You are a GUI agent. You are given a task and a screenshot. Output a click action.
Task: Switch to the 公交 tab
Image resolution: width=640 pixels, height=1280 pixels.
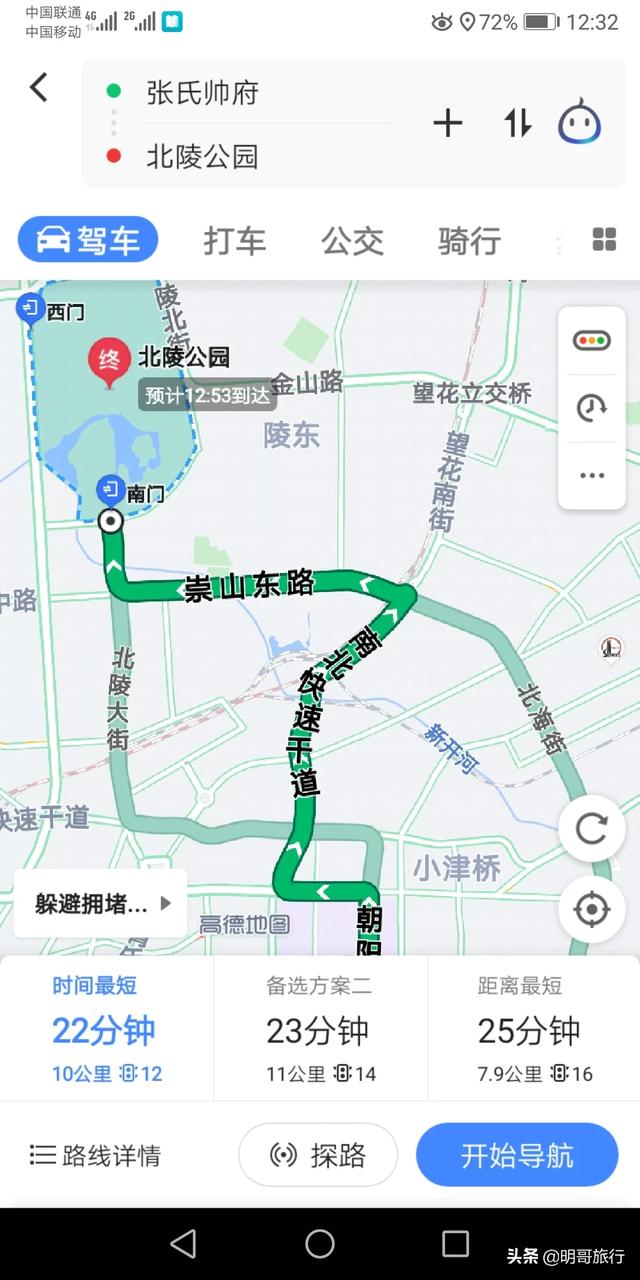352,241
